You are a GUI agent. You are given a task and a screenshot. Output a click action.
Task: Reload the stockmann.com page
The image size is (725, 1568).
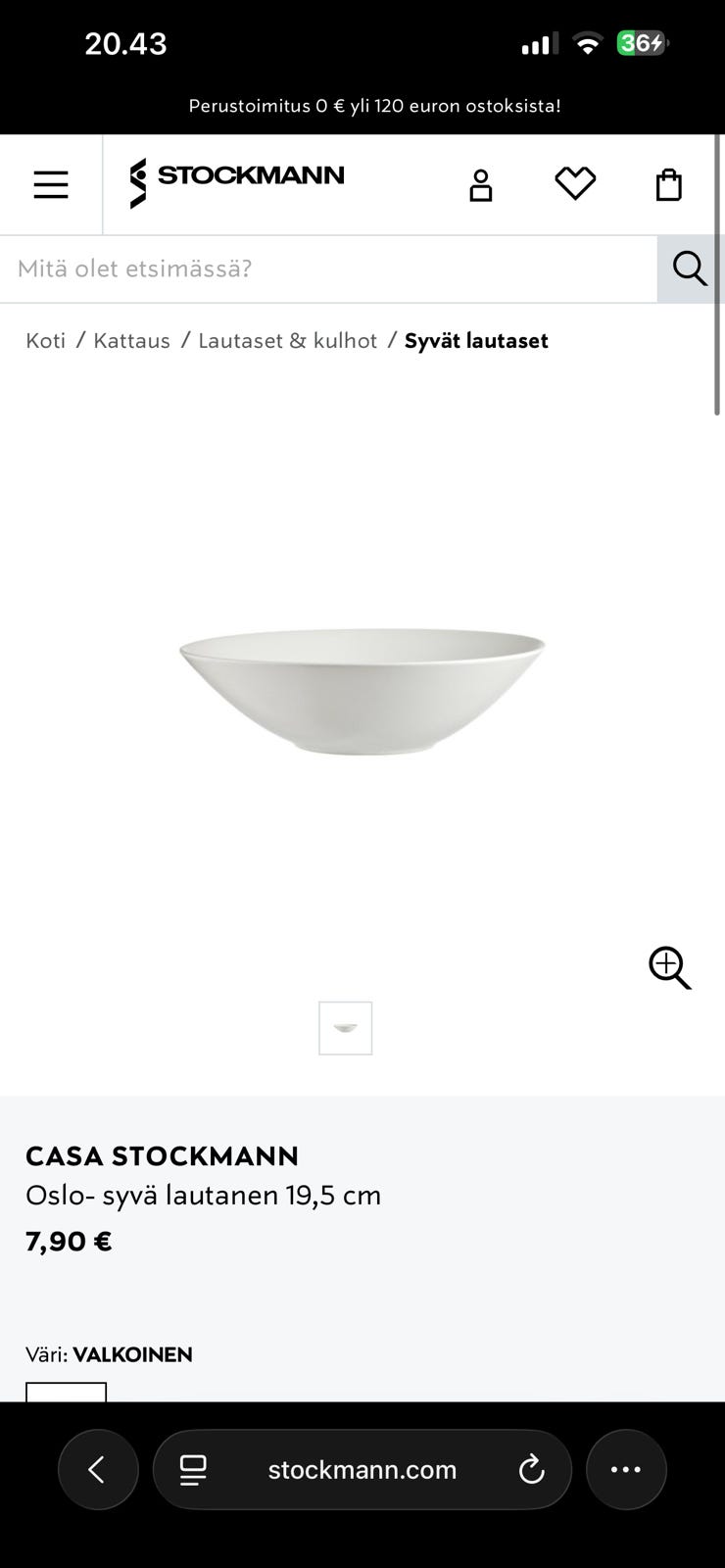coord(531,1469)
